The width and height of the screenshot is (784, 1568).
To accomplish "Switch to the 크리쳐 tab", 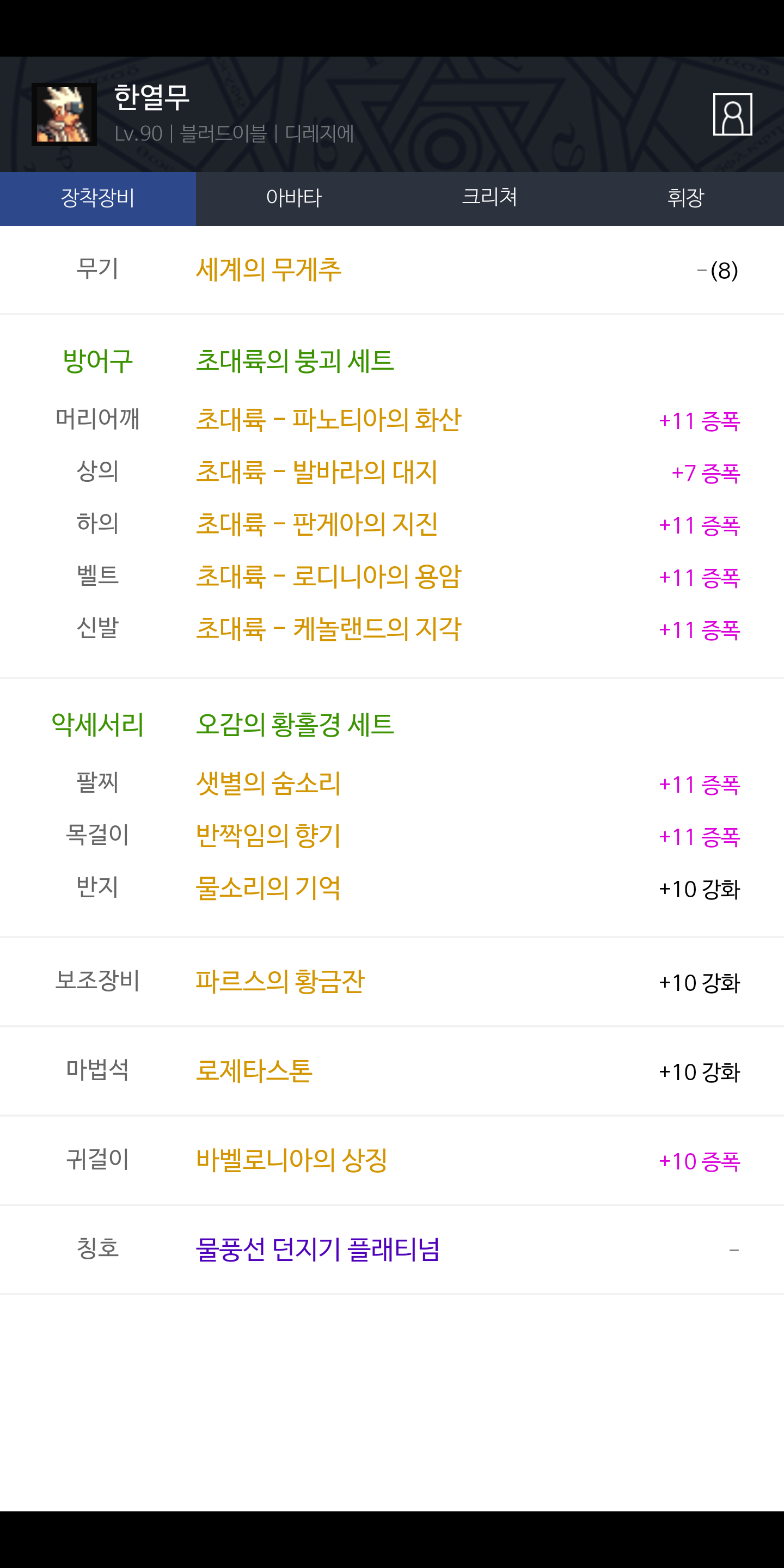I will point(489,198).
